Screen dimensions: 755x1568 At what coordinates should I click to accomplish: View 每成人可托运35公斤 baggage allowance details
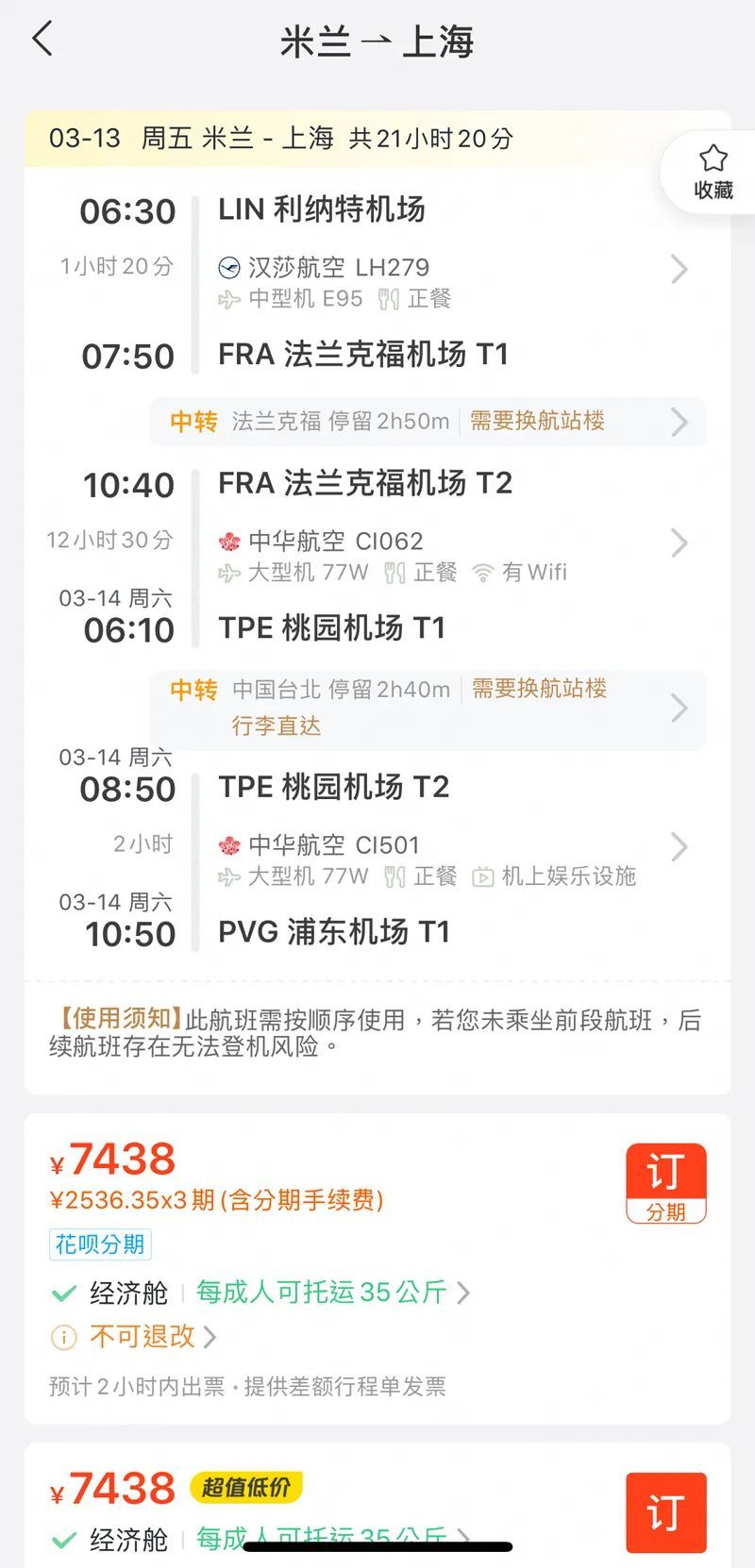(332, 1293)
